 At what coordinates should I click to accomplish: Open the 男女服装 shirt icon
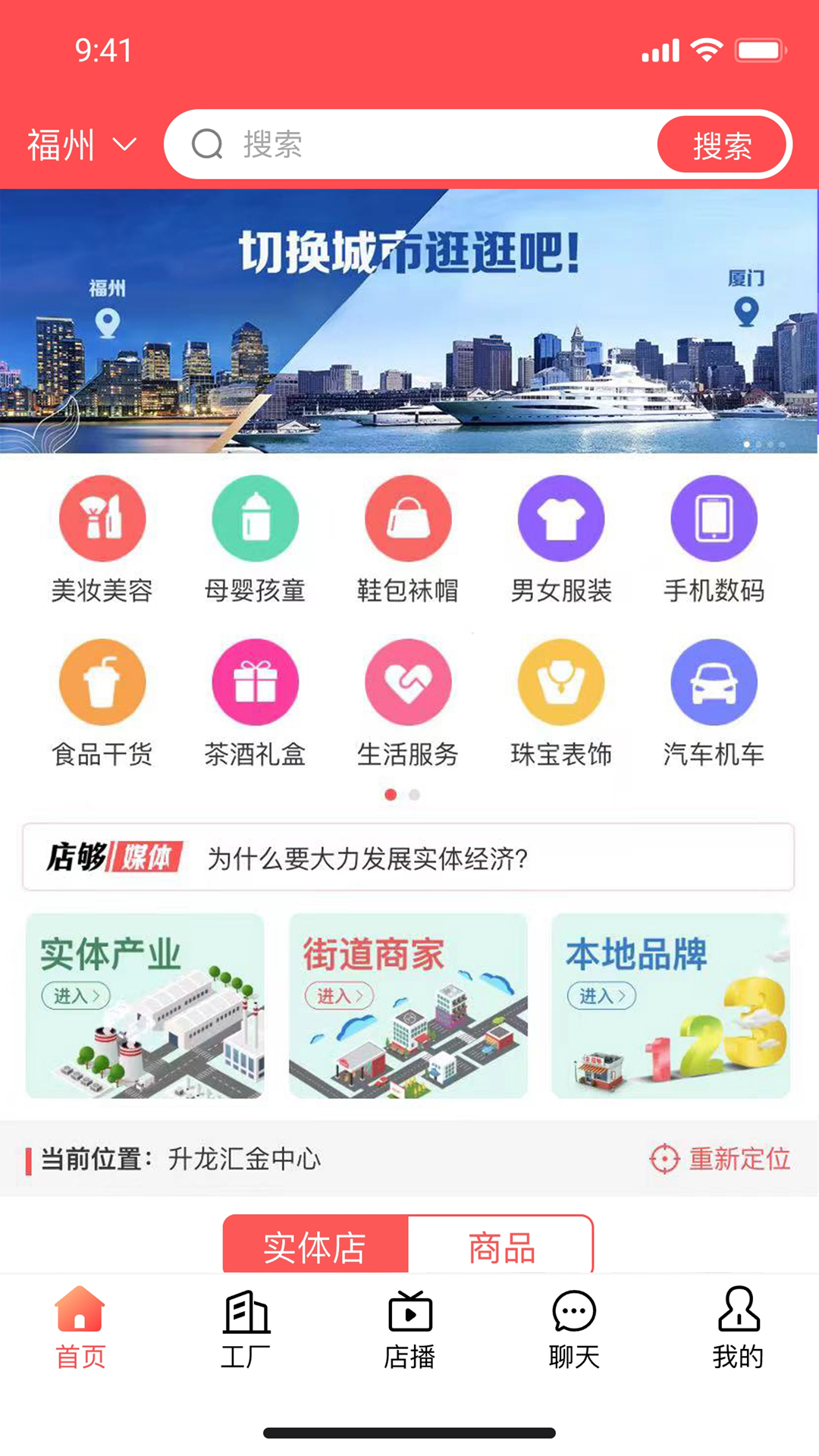click(x=560, y=518)
